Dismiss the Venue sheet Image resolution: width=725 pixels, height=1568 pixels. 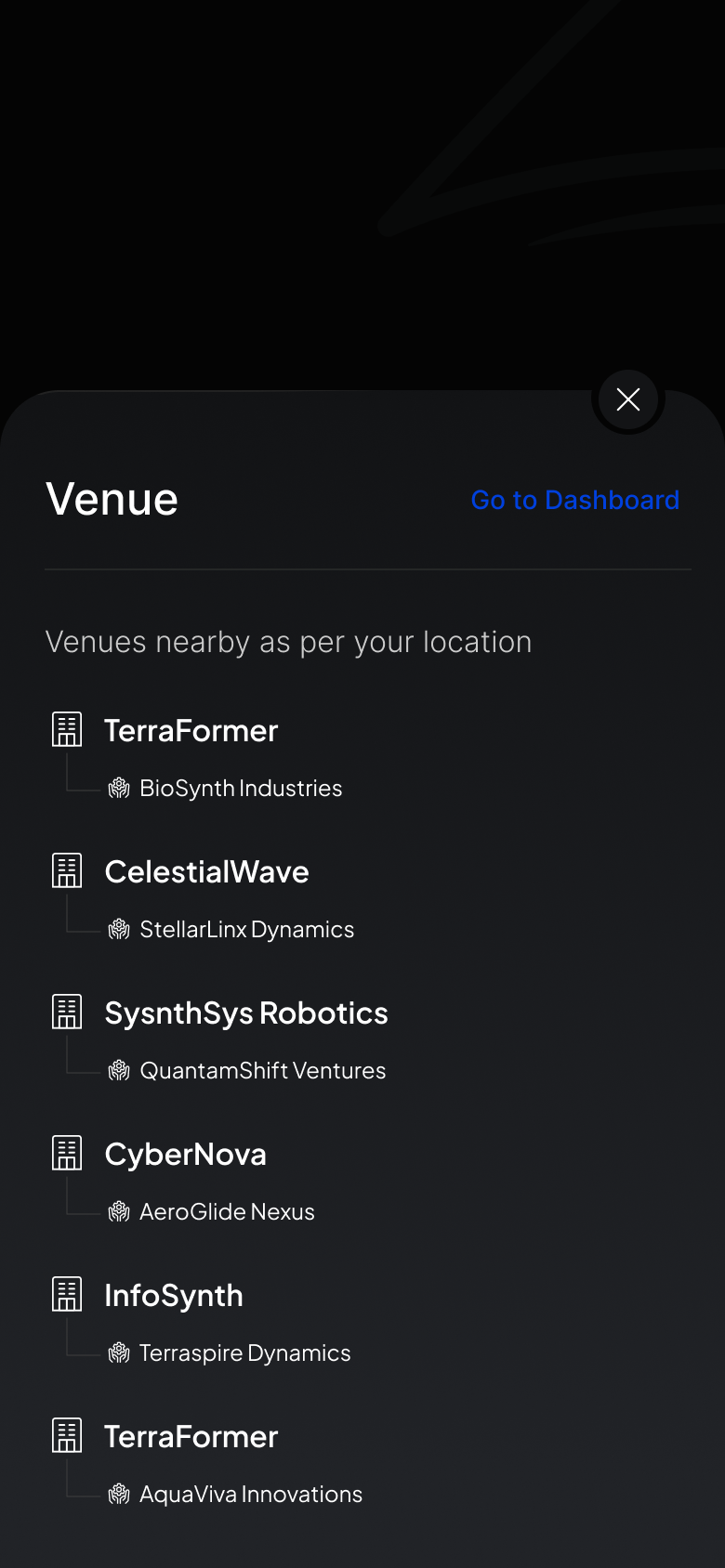coord(627,399)
